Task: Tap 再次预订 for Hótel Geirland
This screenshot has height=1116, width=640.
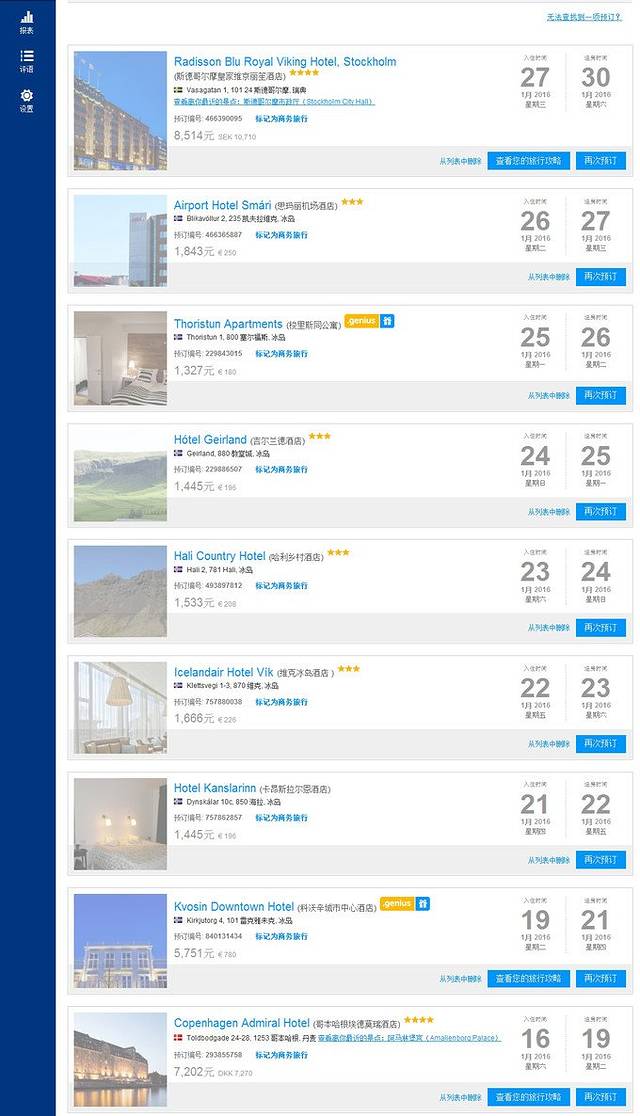Action: click(601, 511)
